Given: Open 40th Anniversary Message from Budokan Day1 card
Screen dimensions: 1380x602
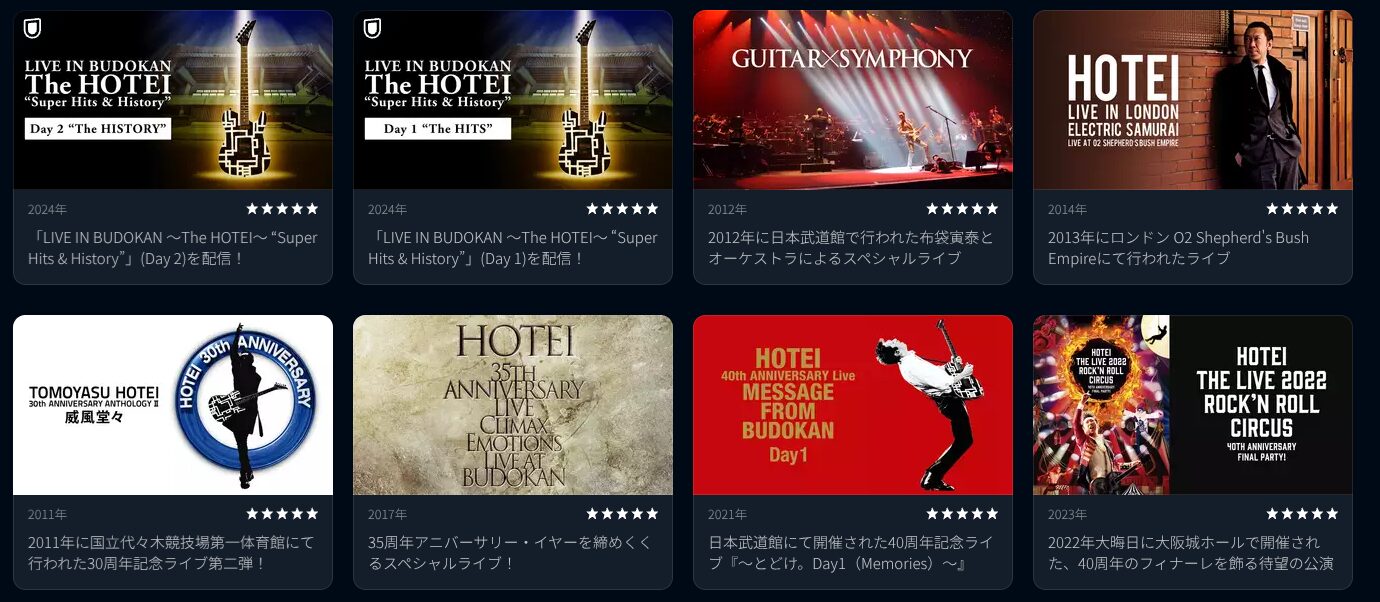Looking at the screenshot, I should [x=852, y=405].
